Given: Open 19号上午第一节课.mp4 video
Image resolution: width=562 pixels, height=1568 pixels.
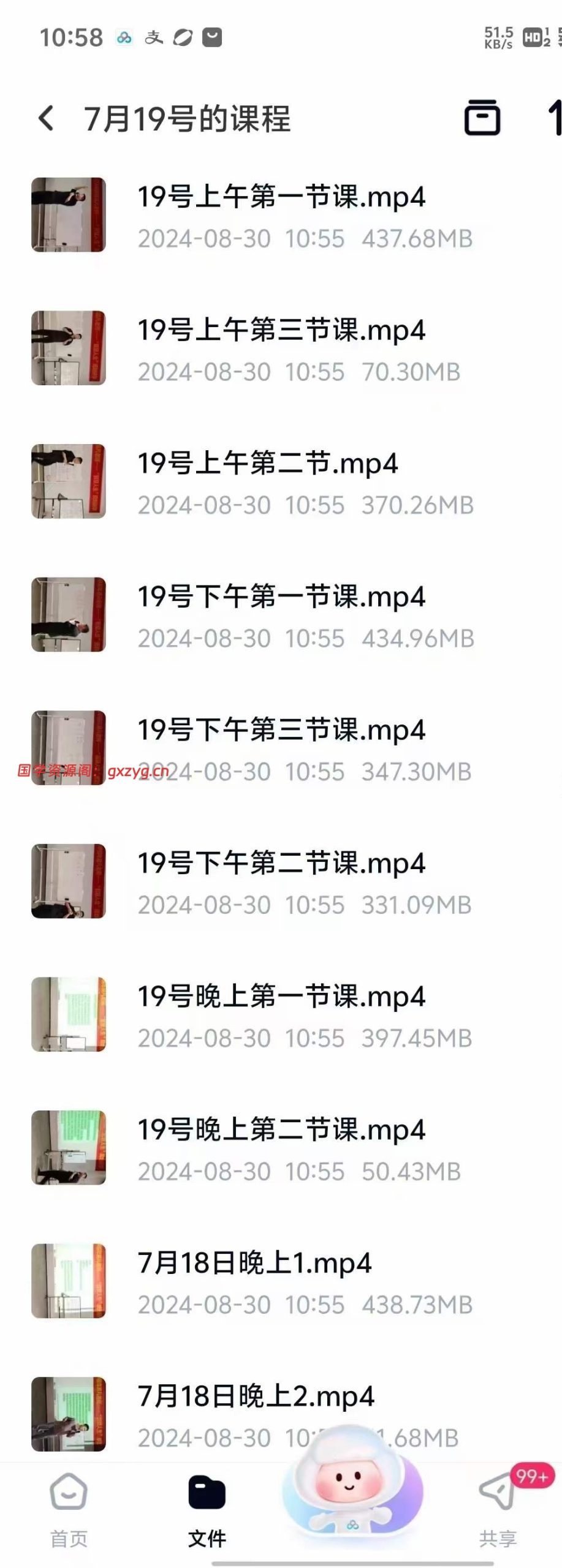Looking at the screenshot, I should click(281, 216).
